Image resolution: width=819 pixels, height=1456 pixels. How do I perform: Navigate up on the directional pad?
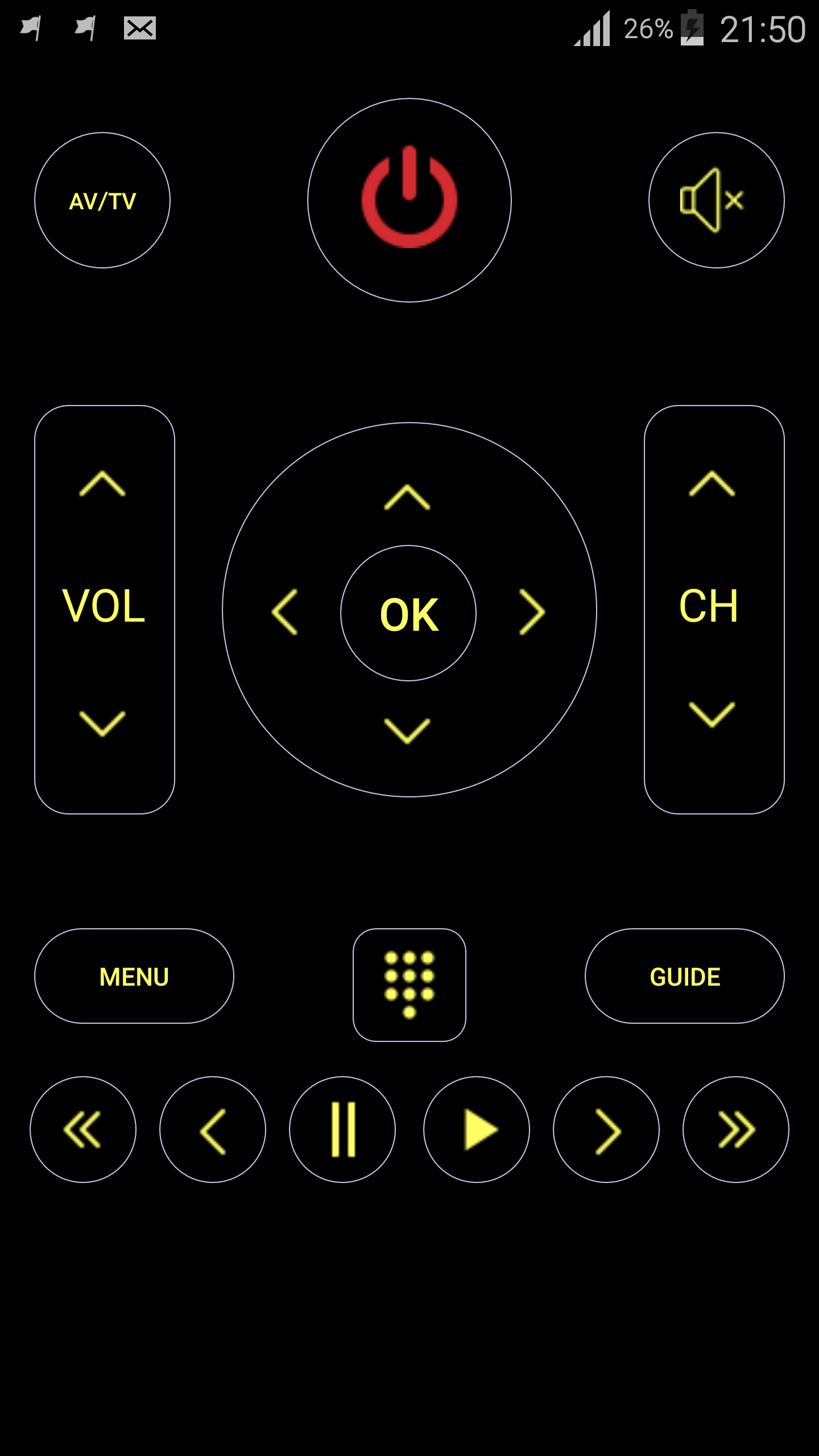click(x=407, y=498)
